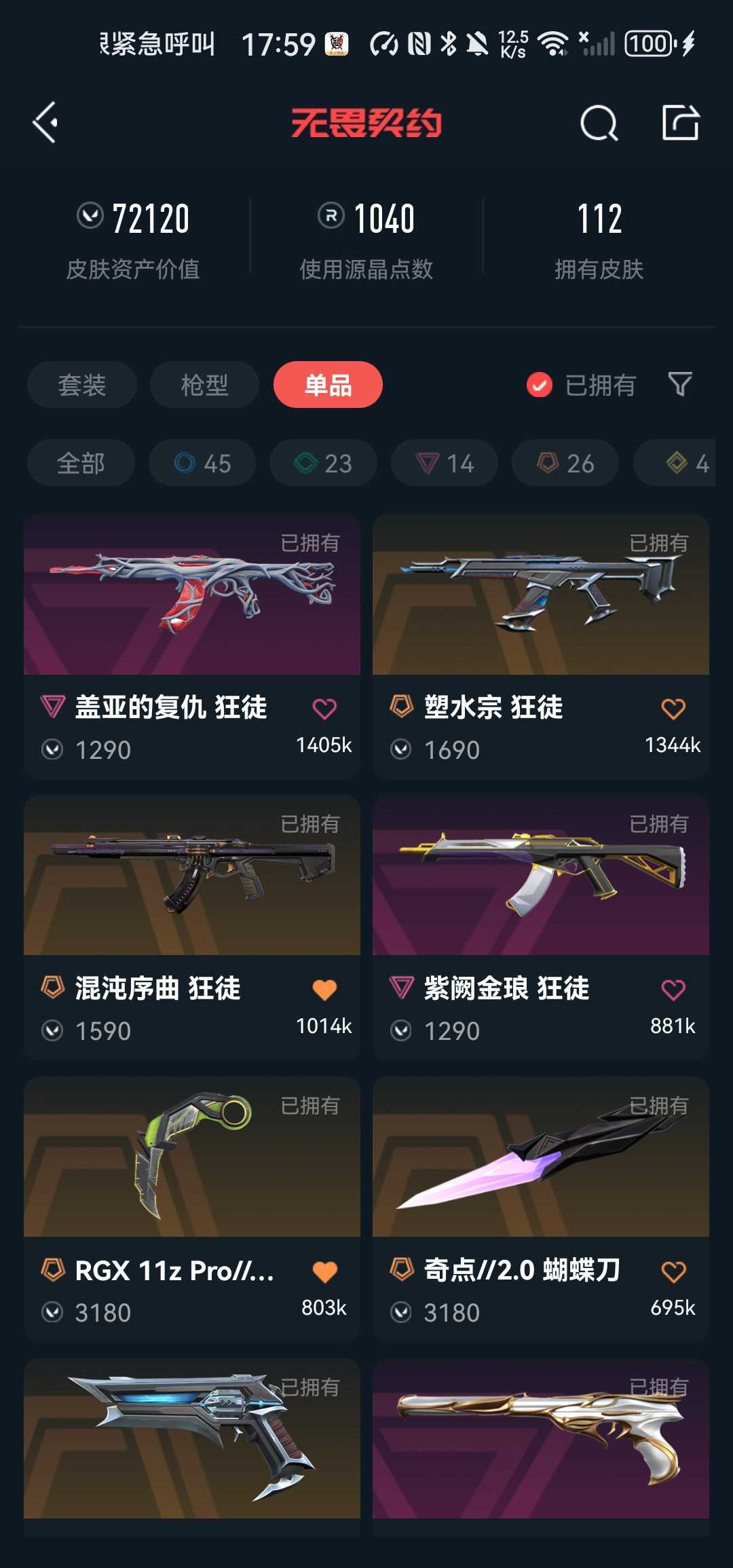Uncheck the 已拥有 owned filter
This screenshot has width=733, height=1568.
point(581,385)
